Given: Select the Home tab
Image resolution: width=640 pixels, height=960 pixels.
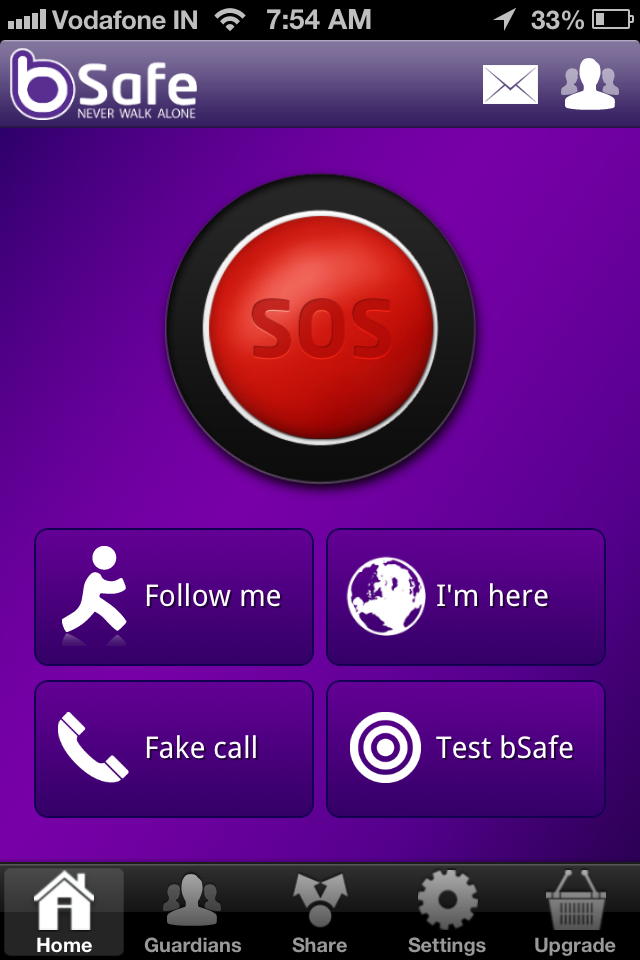Looking at the screenshot, I should [x=64, y=912].
